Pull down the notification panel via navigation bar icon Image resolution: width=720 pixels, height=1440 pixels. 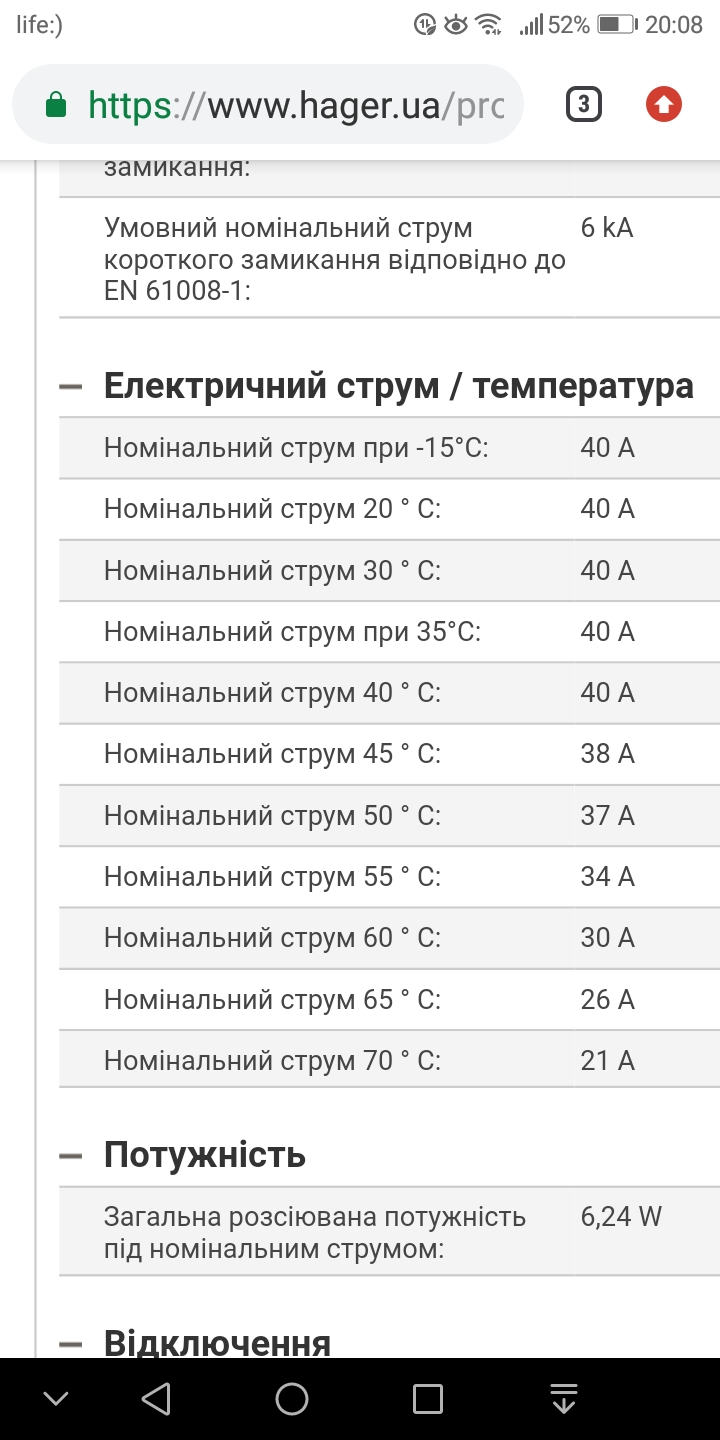(564, 1399)
